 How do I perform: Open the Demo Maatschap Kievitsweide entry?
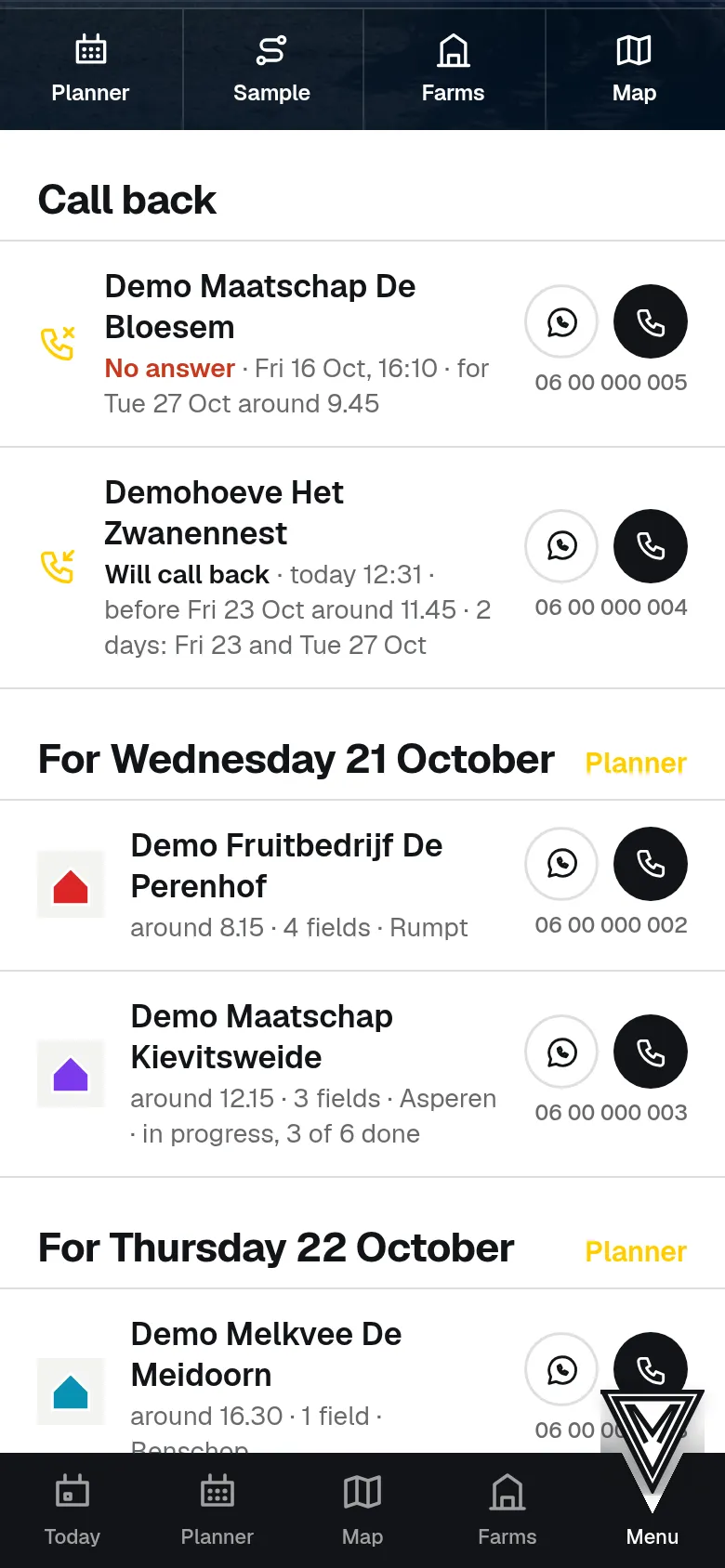click(x=362, y=1075)
